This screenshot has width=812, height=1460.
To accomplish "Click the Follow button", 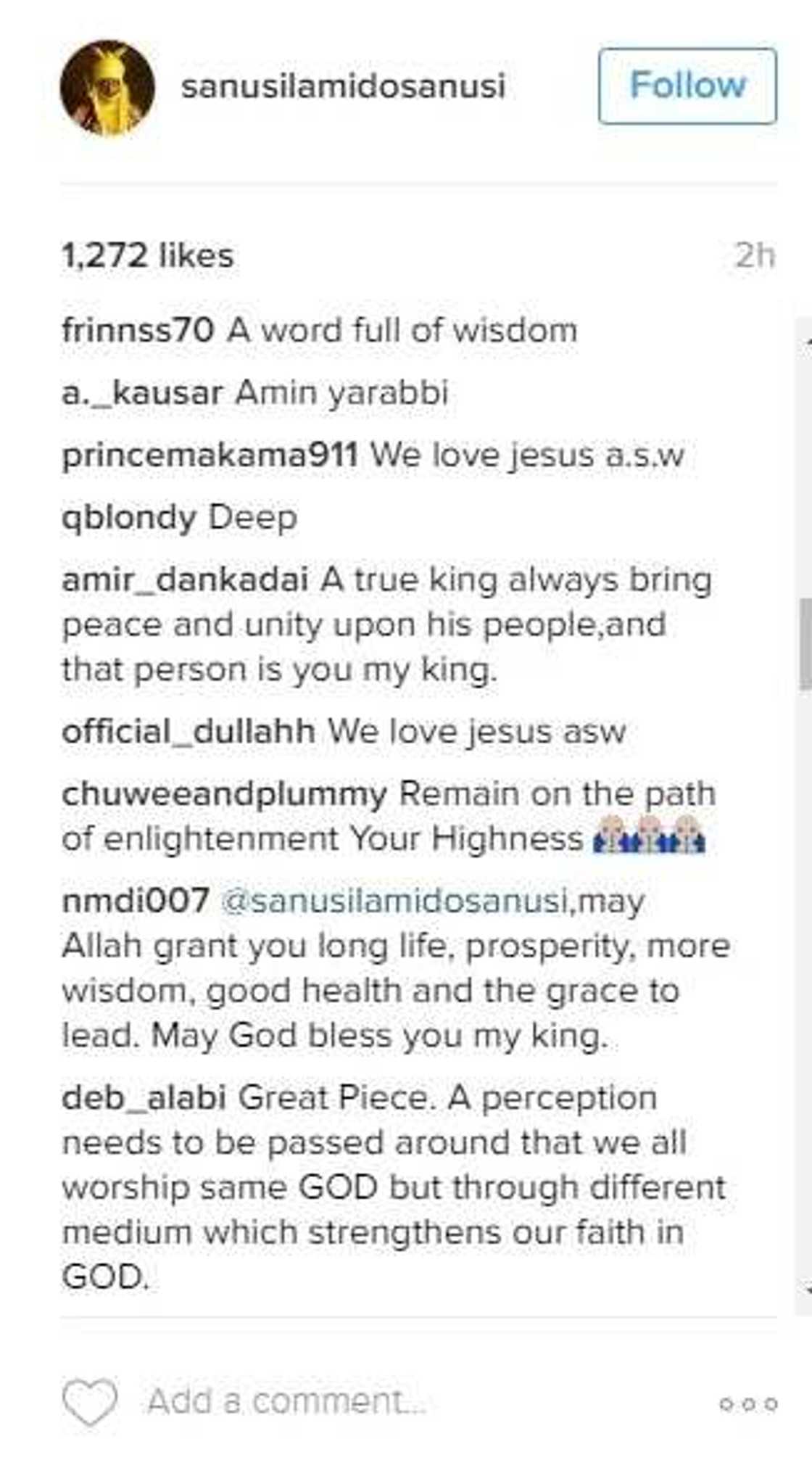I will [684, 85].
